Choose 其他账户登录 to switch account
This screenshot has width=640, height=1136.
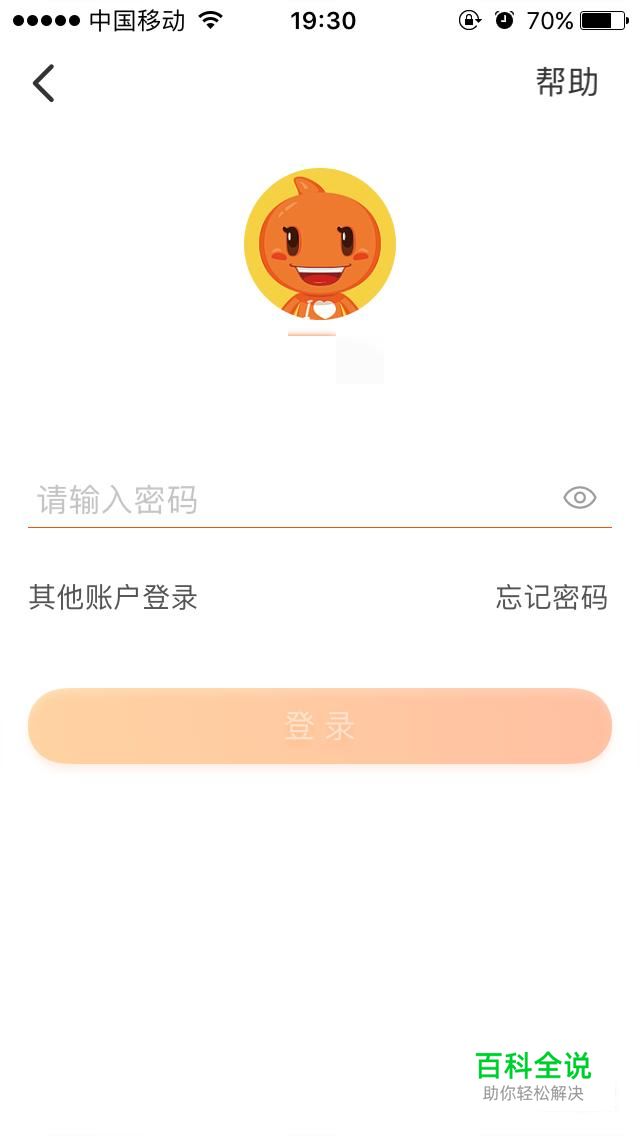coord(113,598)
